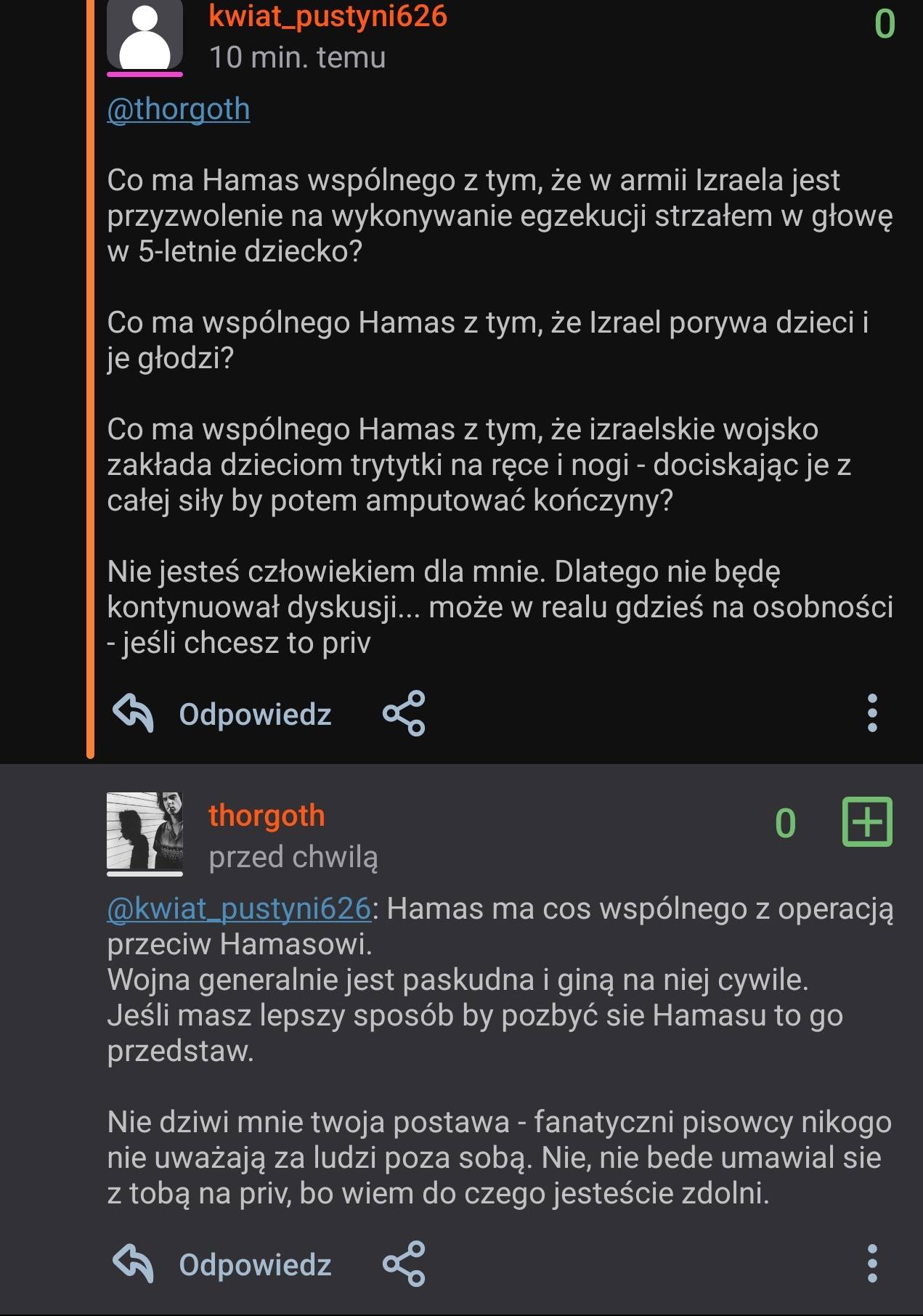Open overflow menu on thorgoth's comment
923x1316 pixels.
click(872, 1264)
